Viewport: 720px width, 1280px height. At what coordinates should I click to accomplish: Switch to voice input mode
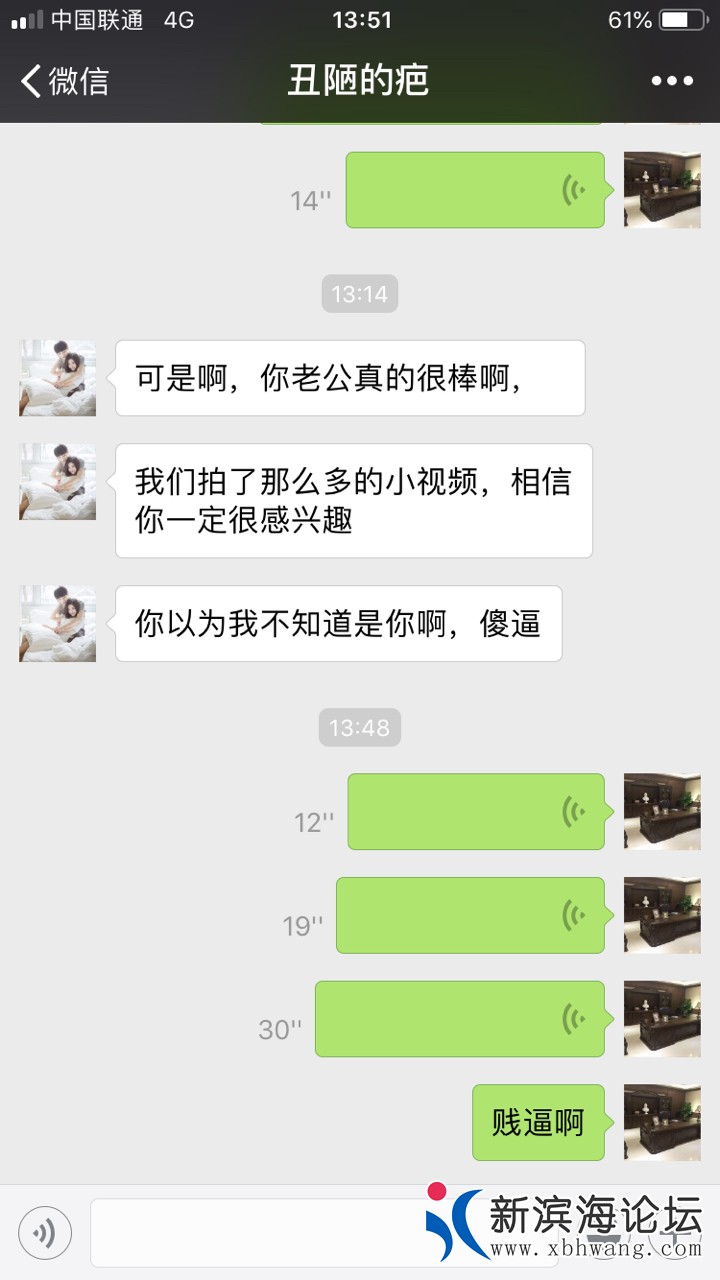tap(45, 1232)
